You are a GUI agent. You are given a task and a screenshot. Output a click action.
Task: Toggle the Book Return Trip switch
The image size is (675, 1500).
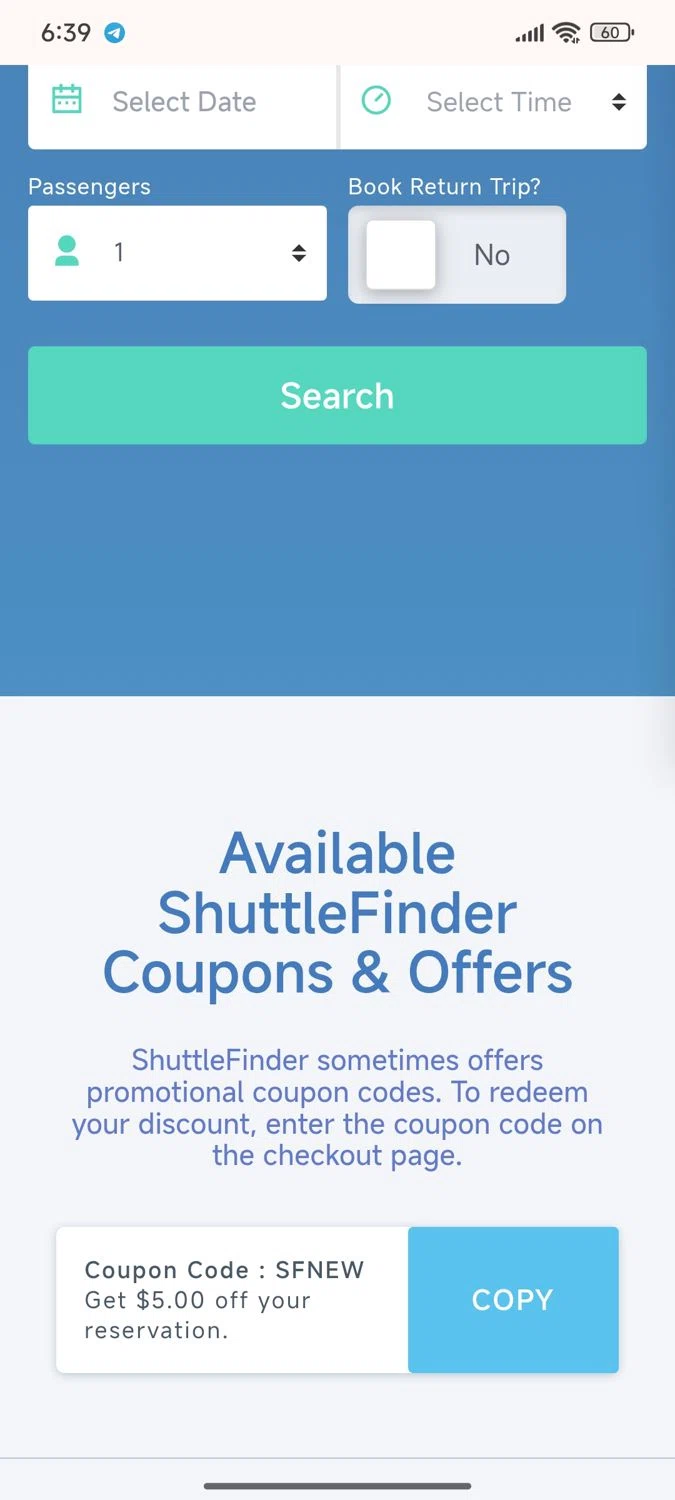click(x=456, y=255)
